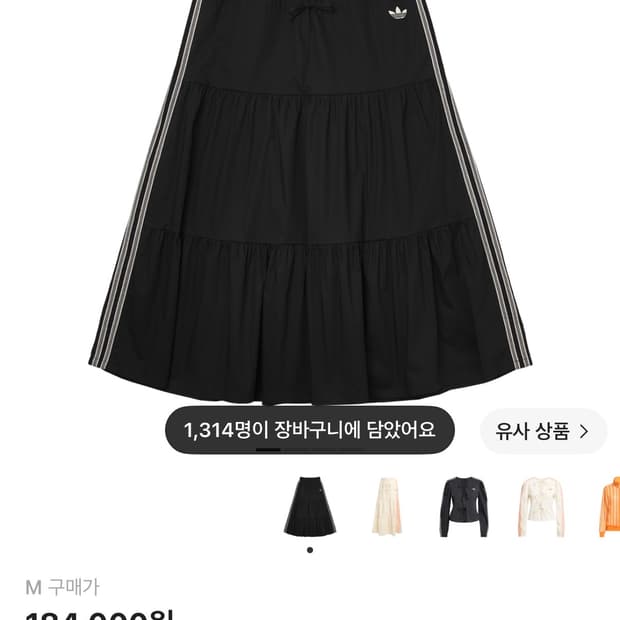Screen dimensions: 620x620
Task: Open the black cardigan thumbnail
Action: point(464,507)
